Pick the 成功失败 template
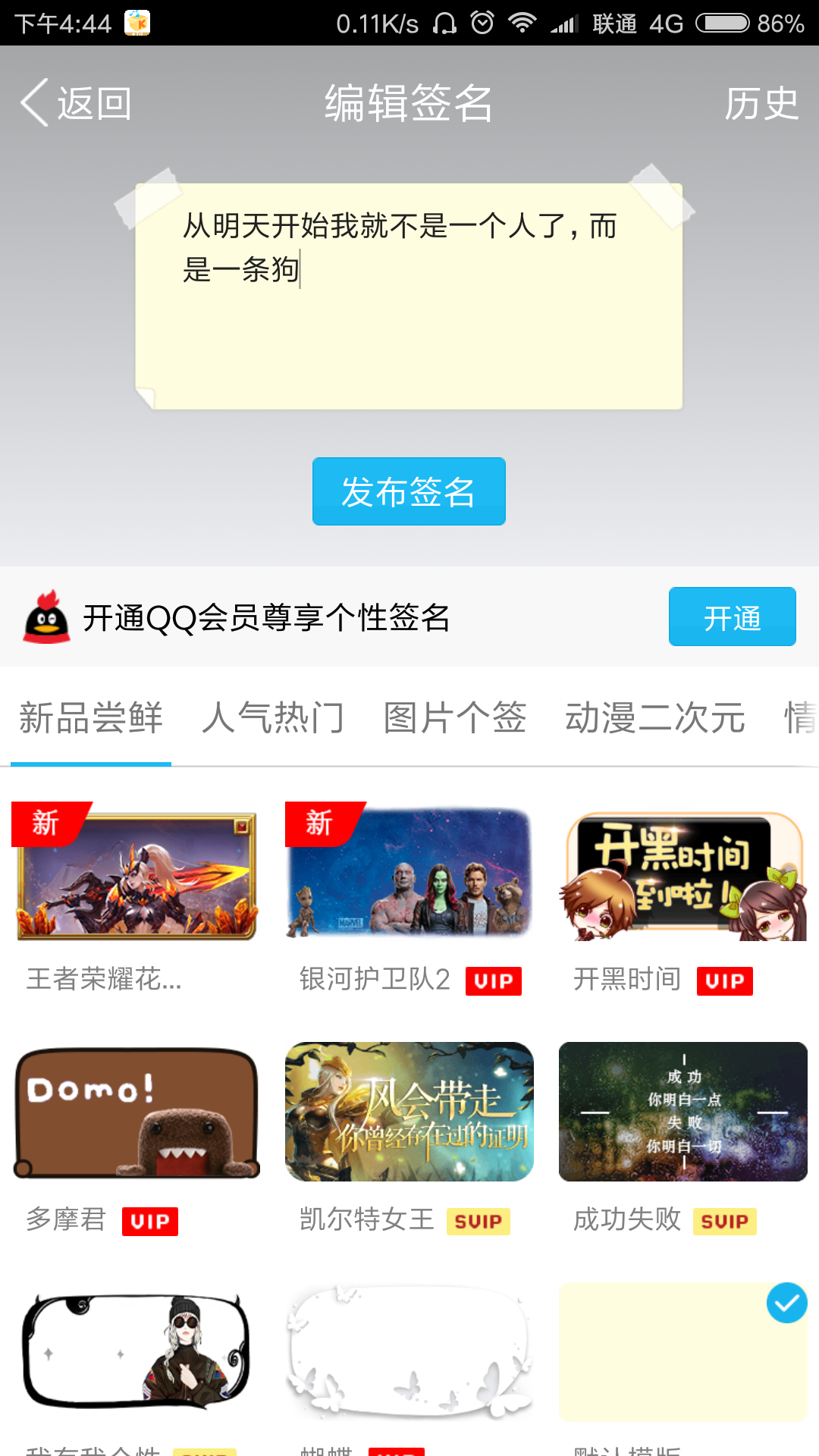This screenshot has height=1456, width=819. [x=682, y=1112]
